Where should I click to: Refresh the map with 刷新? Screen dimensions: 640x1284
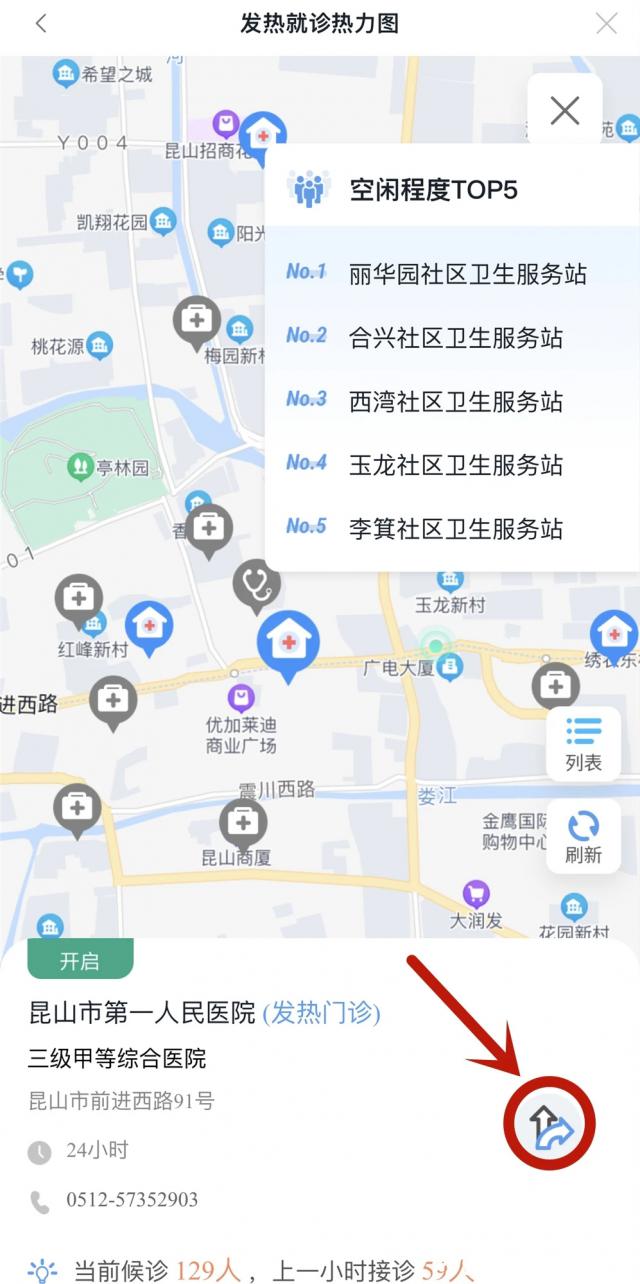pos(583,836)
